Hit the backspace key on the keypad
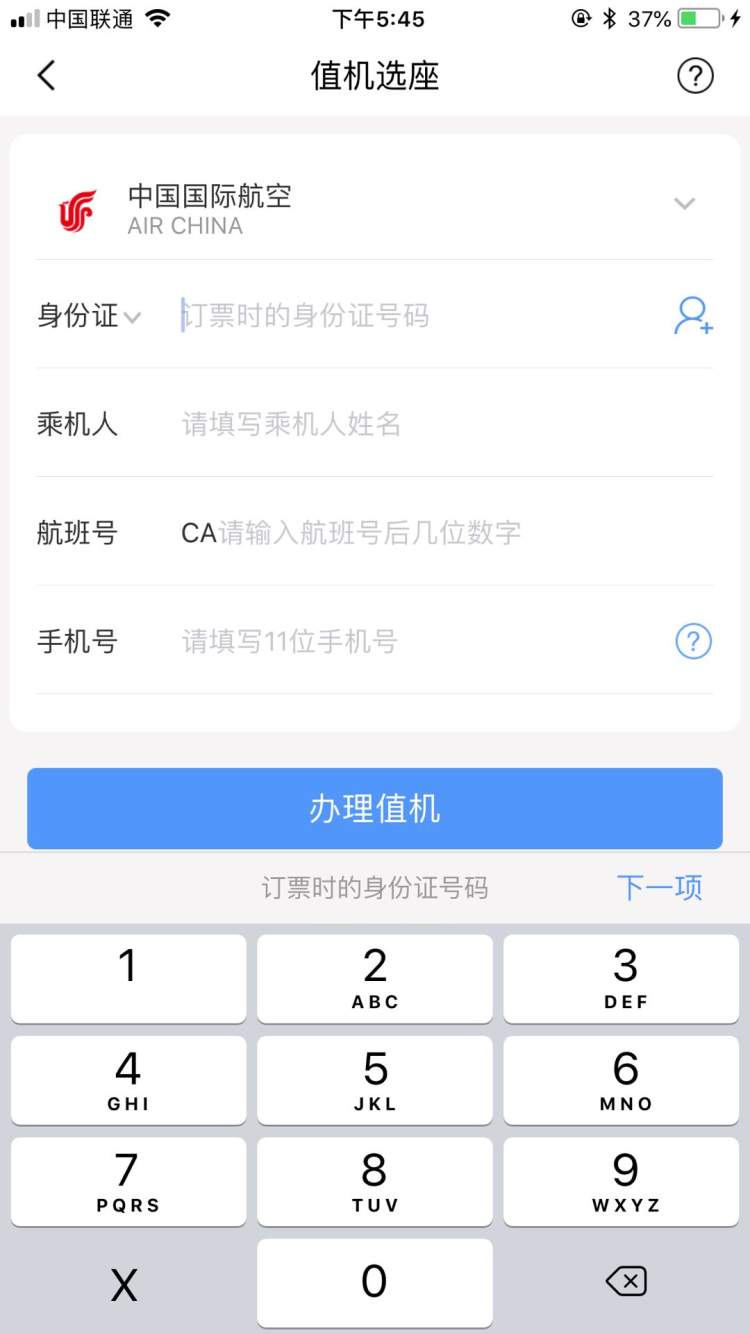Image resolution: width=750 pixels, height=1333 pixels. (626, 1281)
